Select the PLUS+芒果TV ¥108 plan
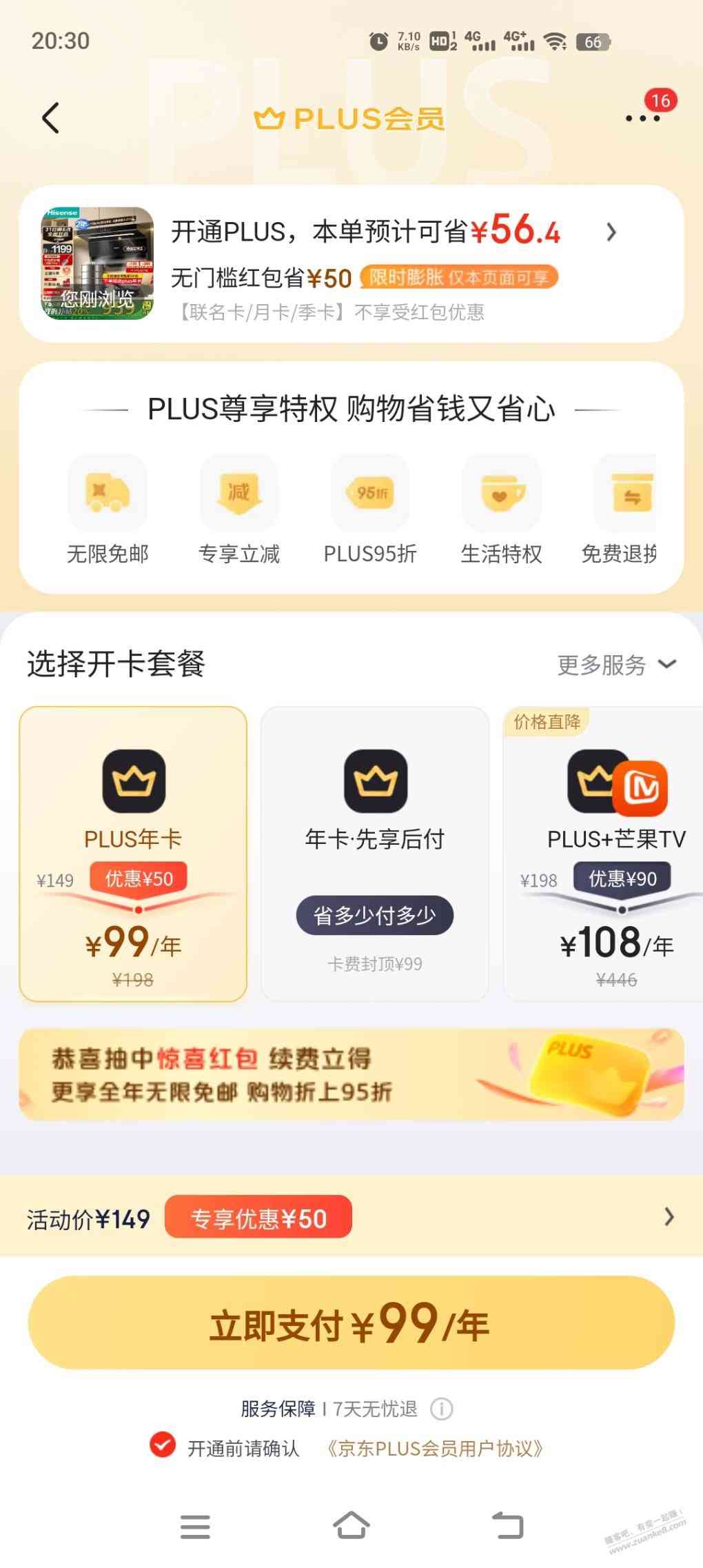The image size is (703, 1568). [x=607, y=854]
